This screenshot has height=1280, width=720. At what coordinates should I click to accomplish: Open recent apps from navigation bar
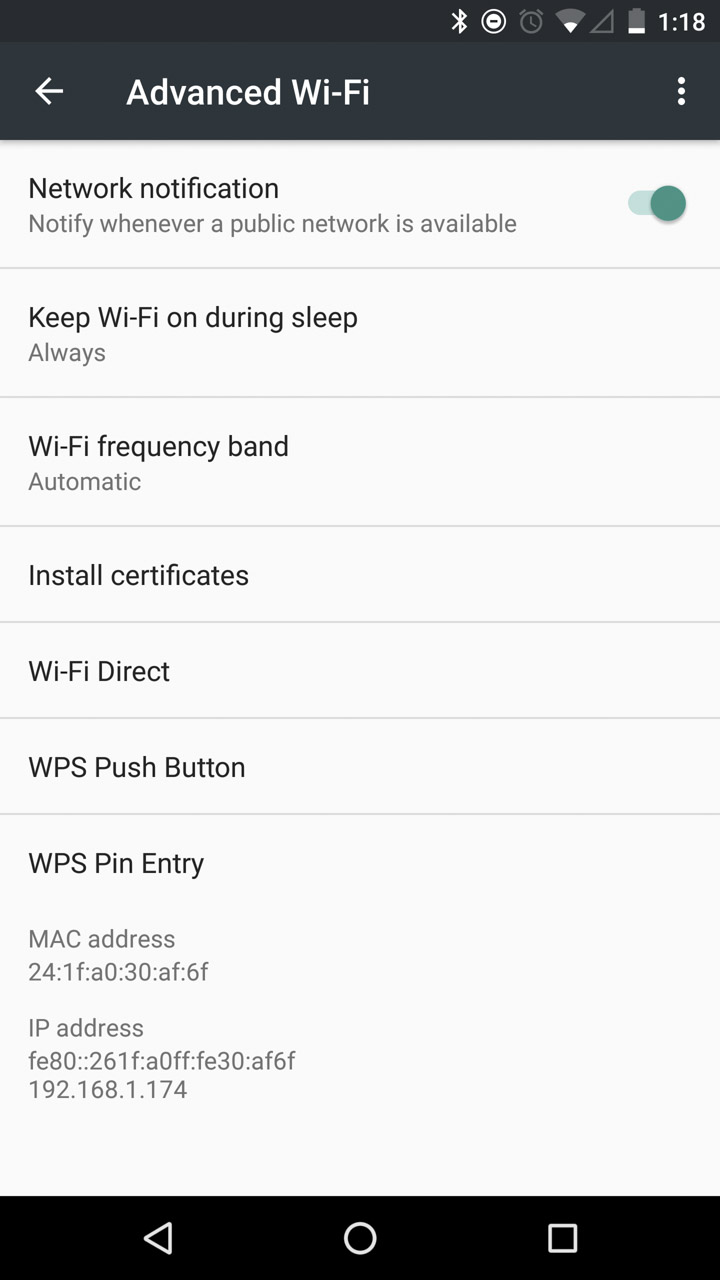(x=563, y=1238)
